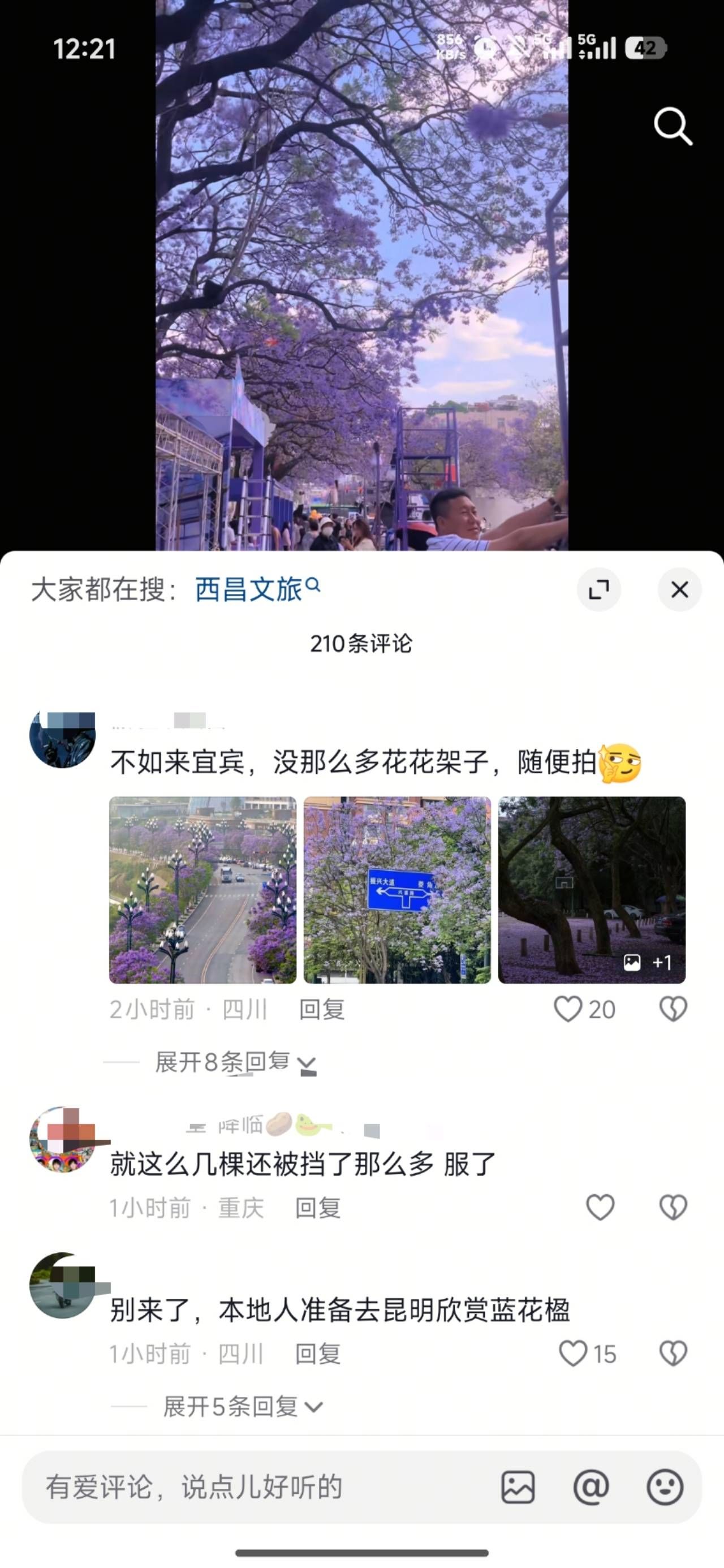724x1568 pixels.
Task: Open the blue road sign photo
Action: coord(397,890)
